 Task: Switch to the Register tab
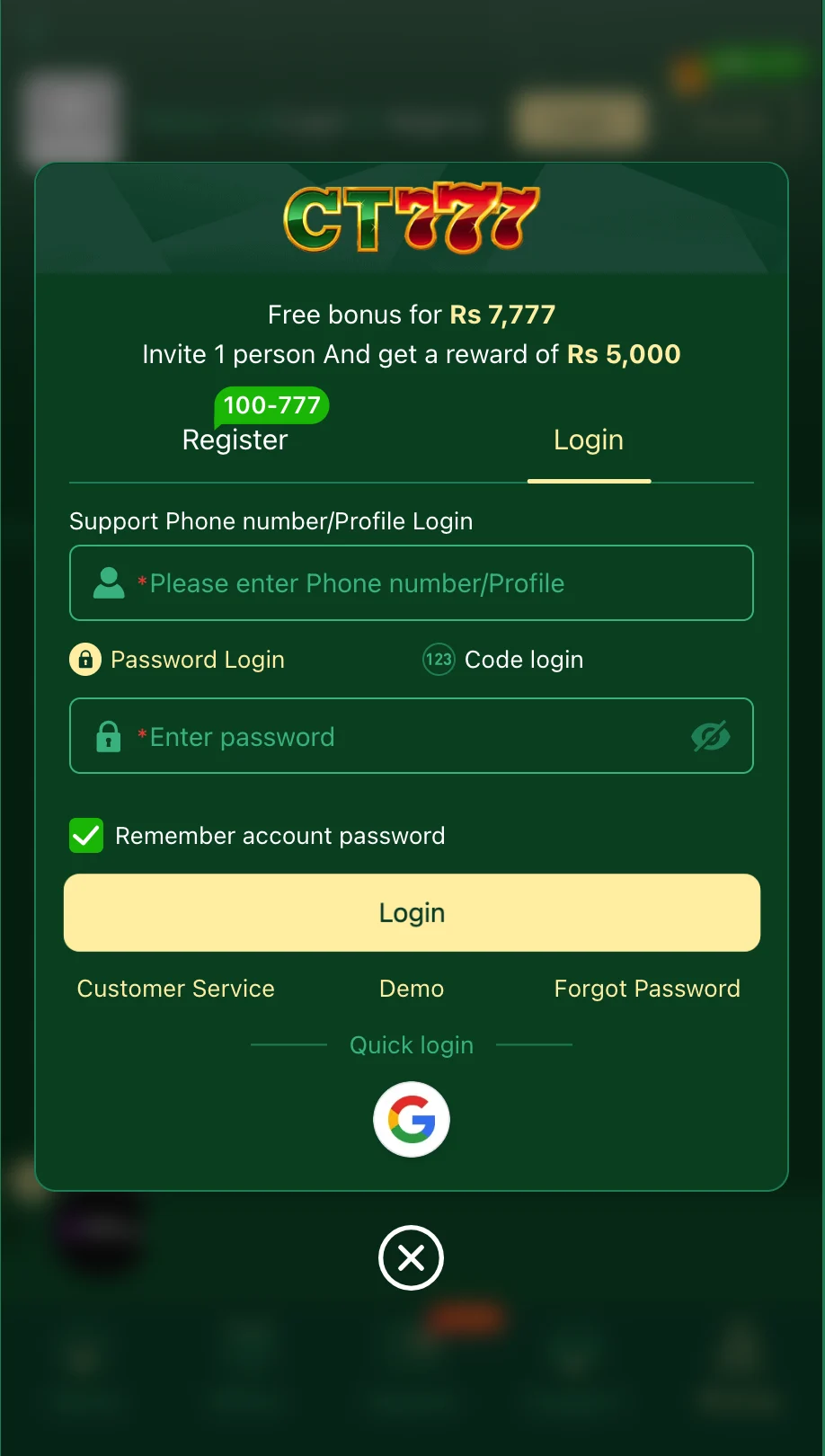[235, 440]
